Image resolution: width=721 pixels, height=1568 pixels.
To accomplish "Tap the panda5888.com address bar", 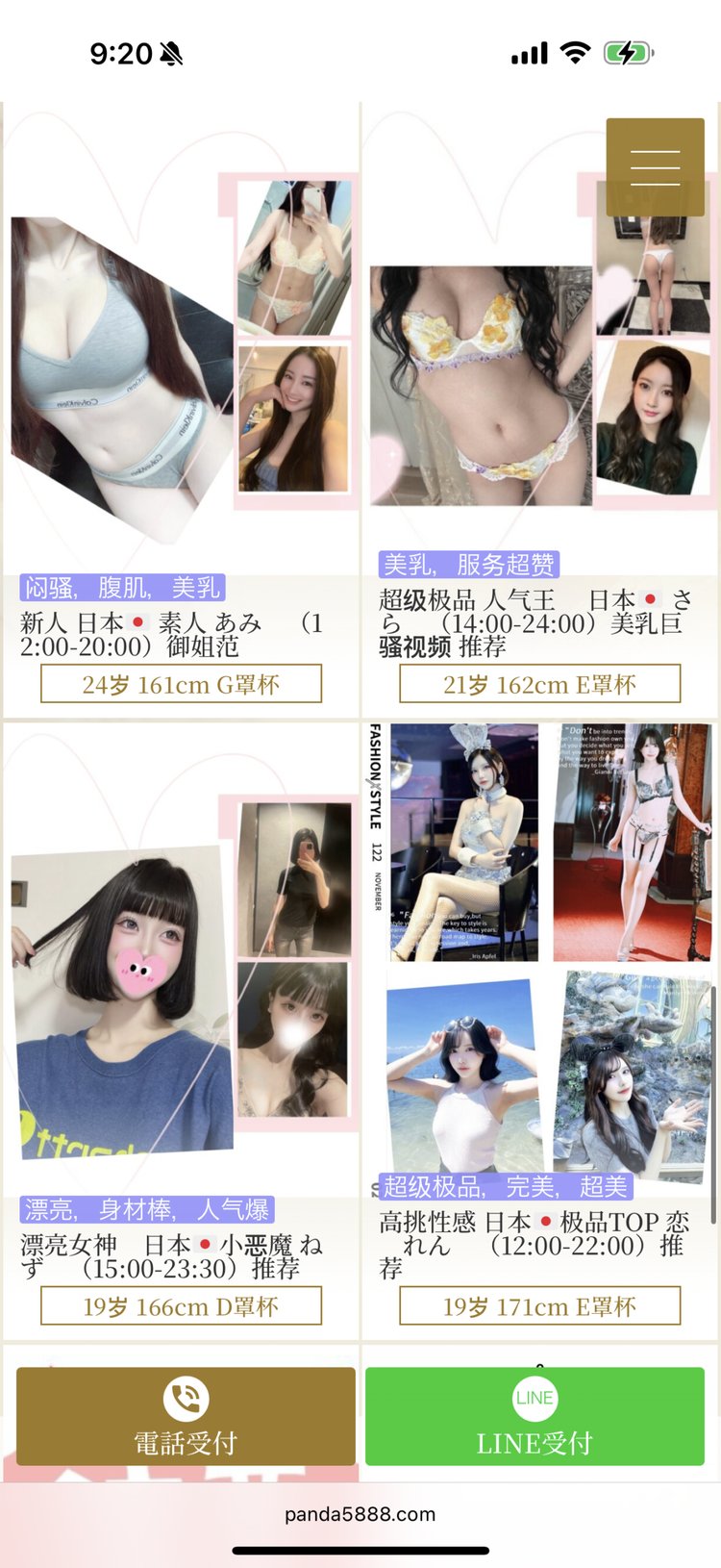I will coord(360,1514).
